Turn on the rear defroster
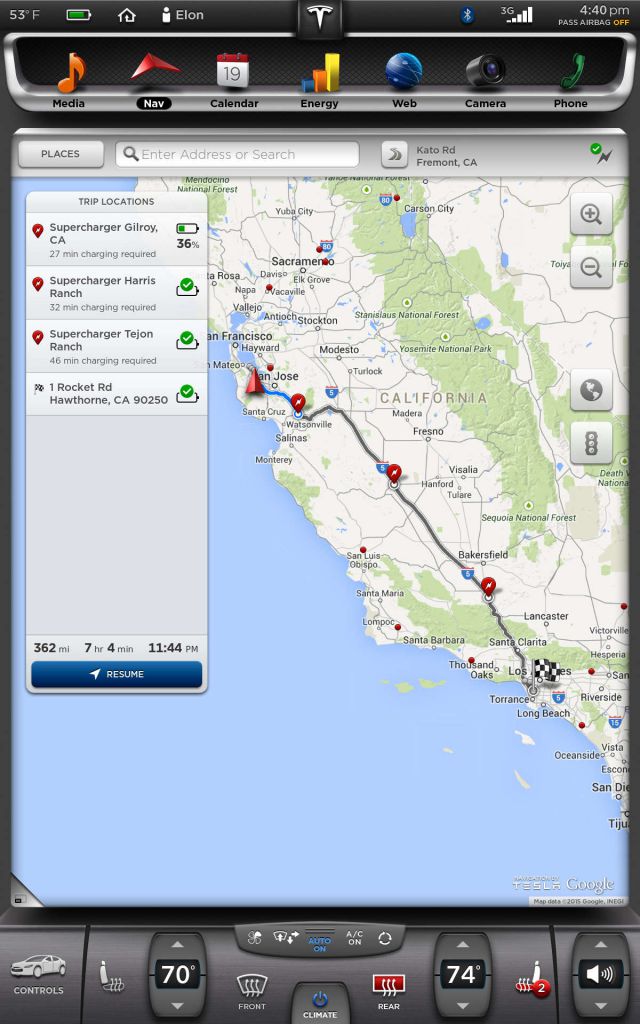 389,990
